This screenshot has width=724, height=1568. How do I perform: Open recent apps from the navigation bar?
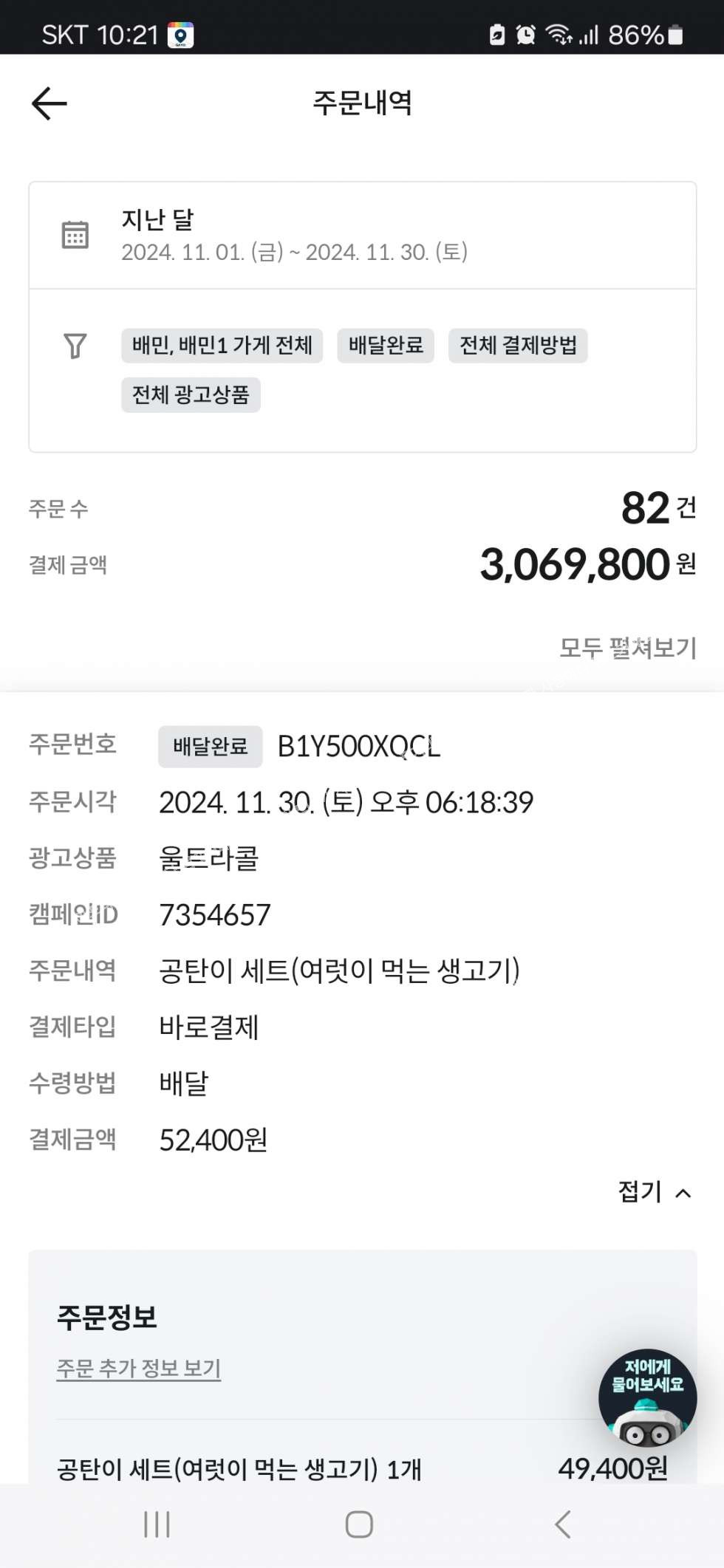point(157,1524)
